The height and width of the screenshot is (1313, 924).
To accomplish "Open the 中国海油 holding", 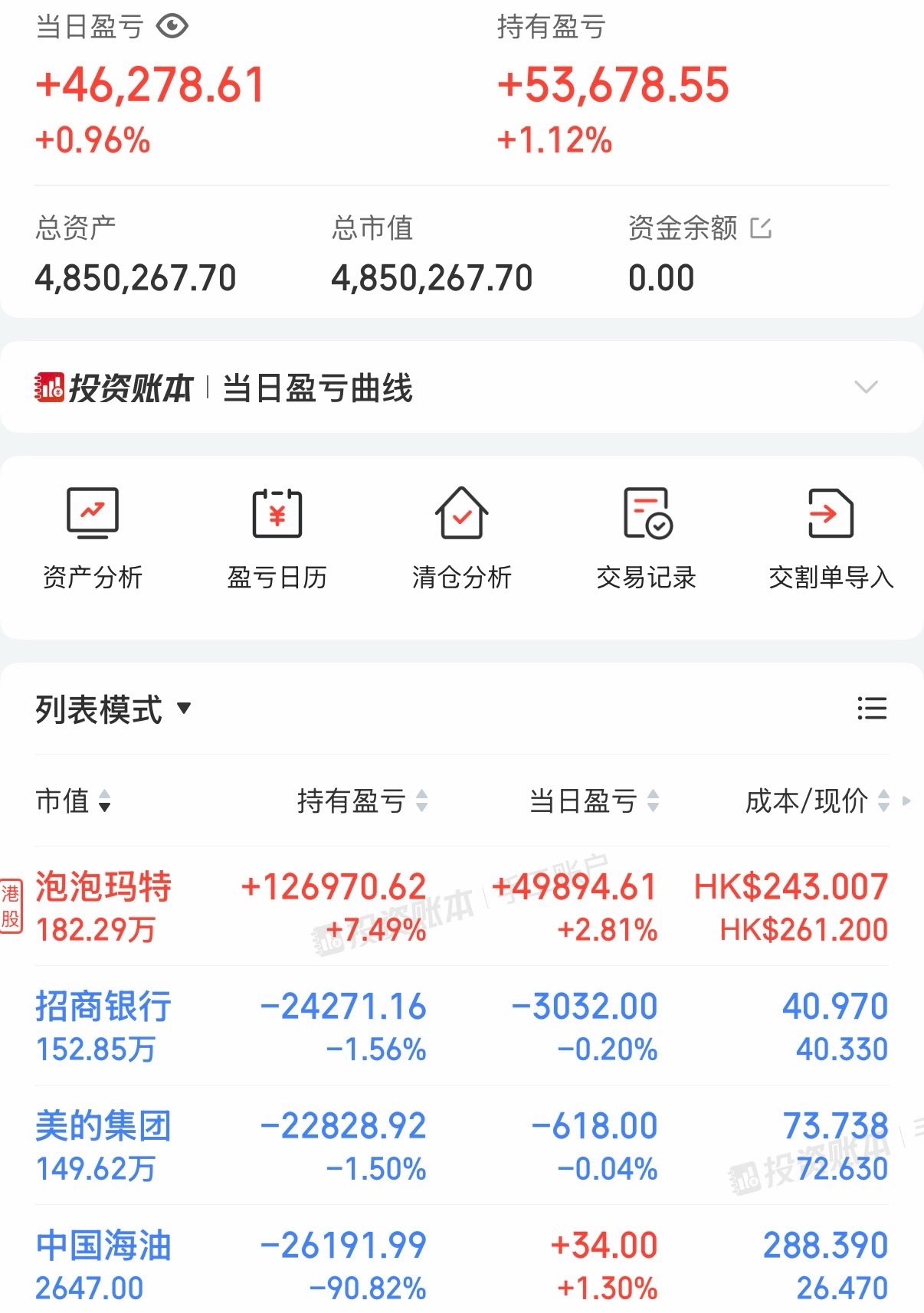I will click(x=462, y=1261).
